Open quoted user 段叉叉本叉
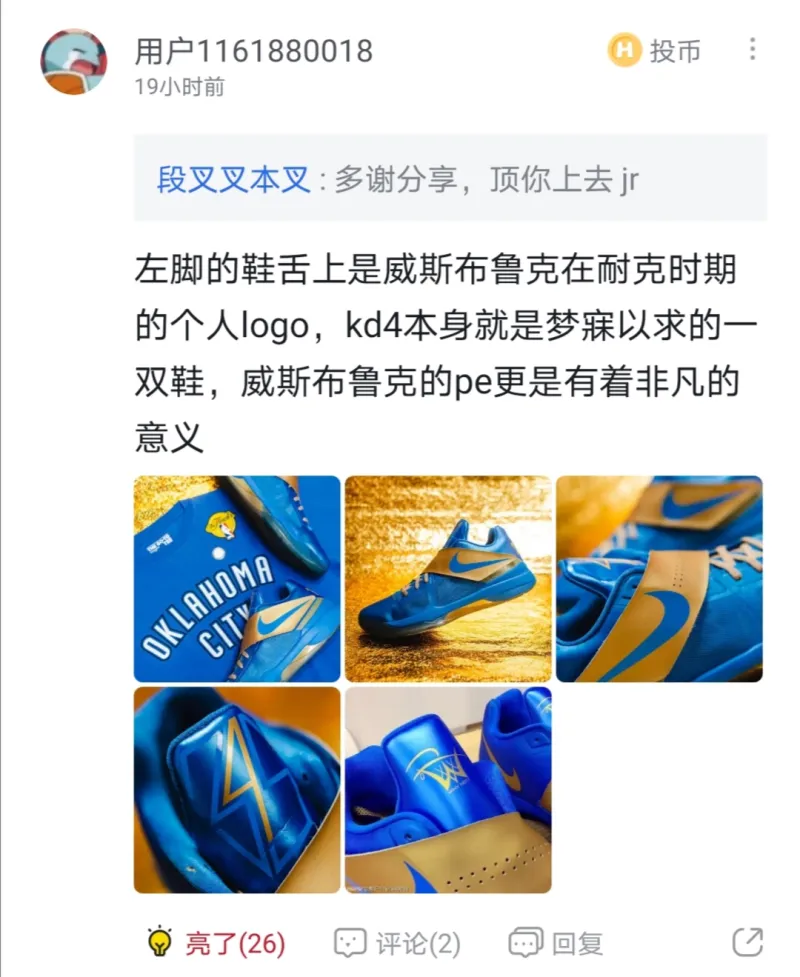This screenshot has width=800, height=977. (233, 180)
